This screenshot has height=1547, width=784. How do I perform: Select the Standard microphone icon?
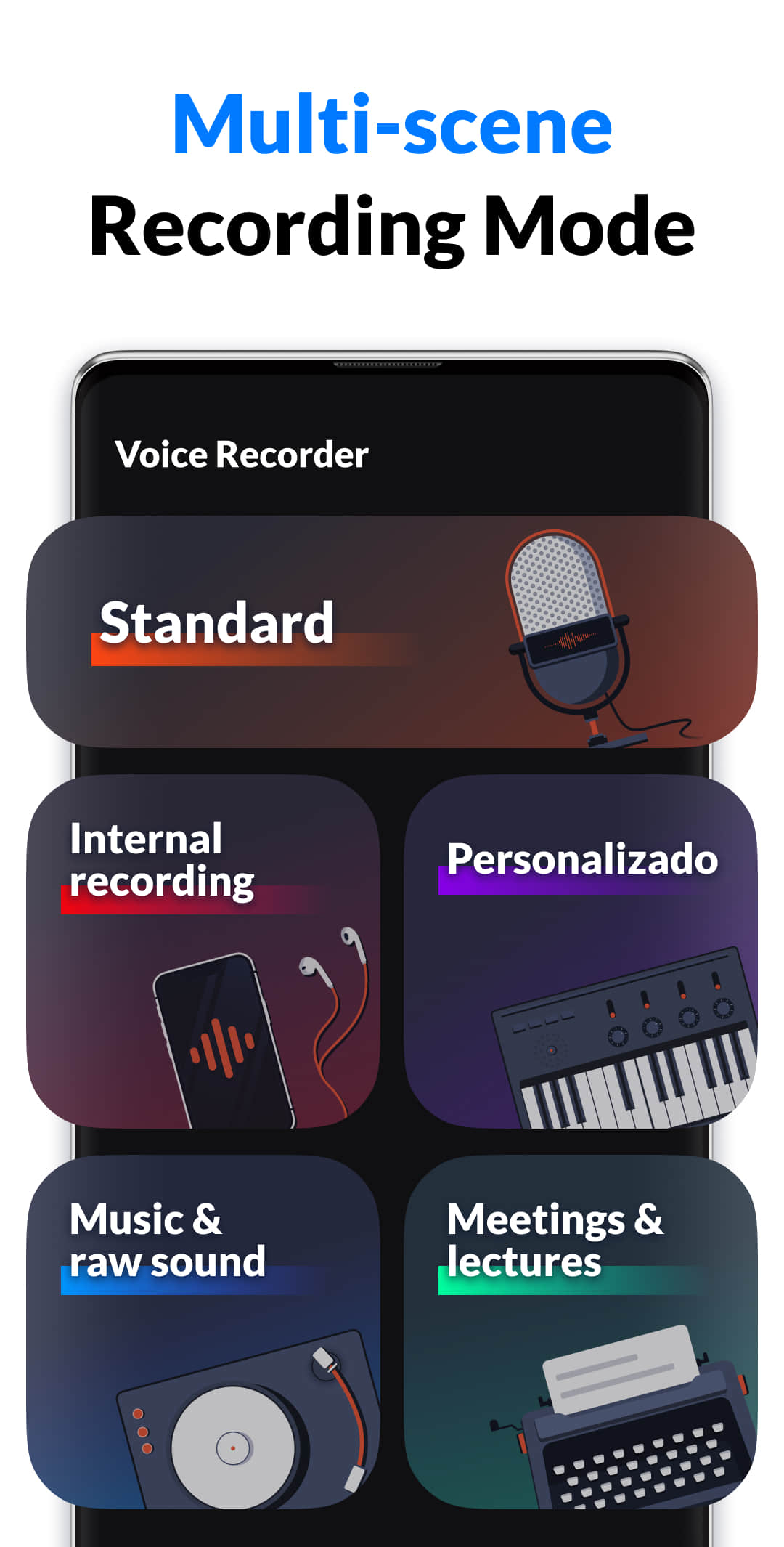click(563, 632)
